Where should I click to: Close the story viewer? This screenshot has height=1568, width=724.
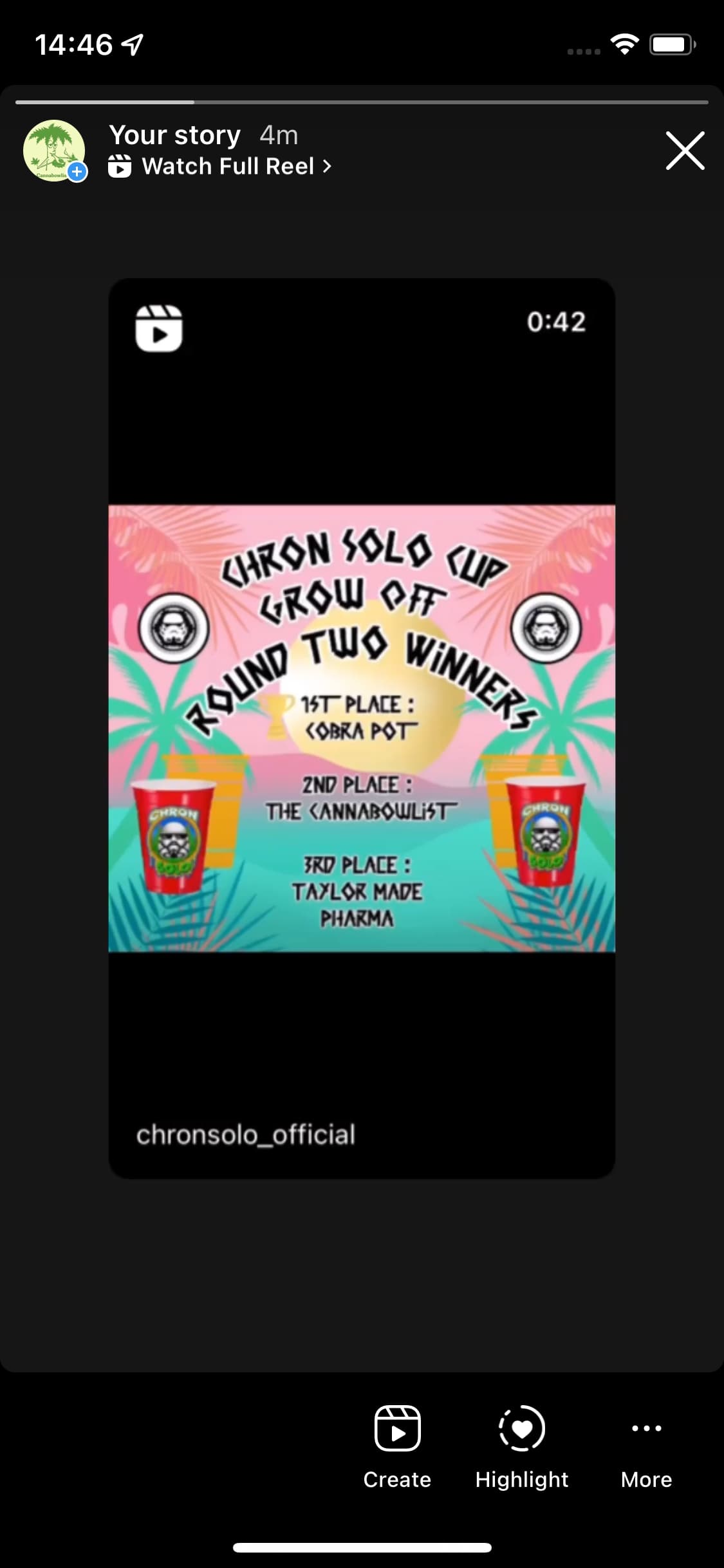tap(685, 151)
